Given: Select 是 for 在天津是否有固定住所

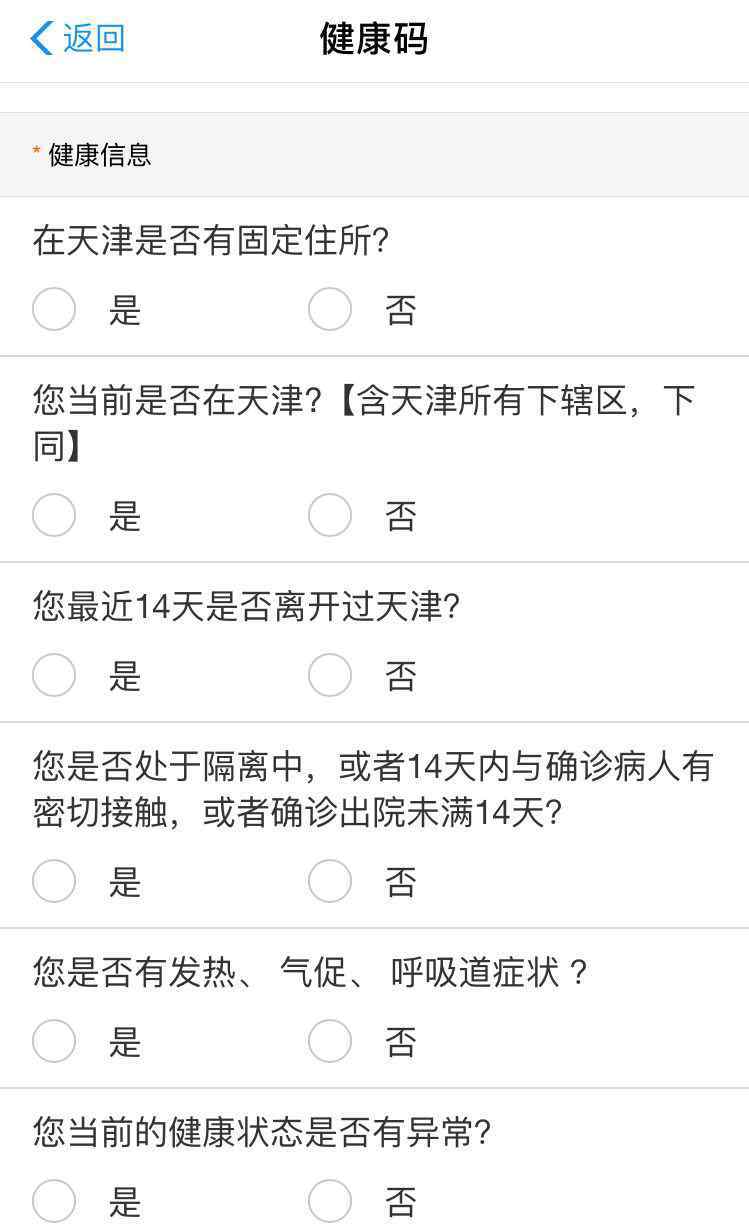Looking at the screenshot, I should click(x=54, y=309).
